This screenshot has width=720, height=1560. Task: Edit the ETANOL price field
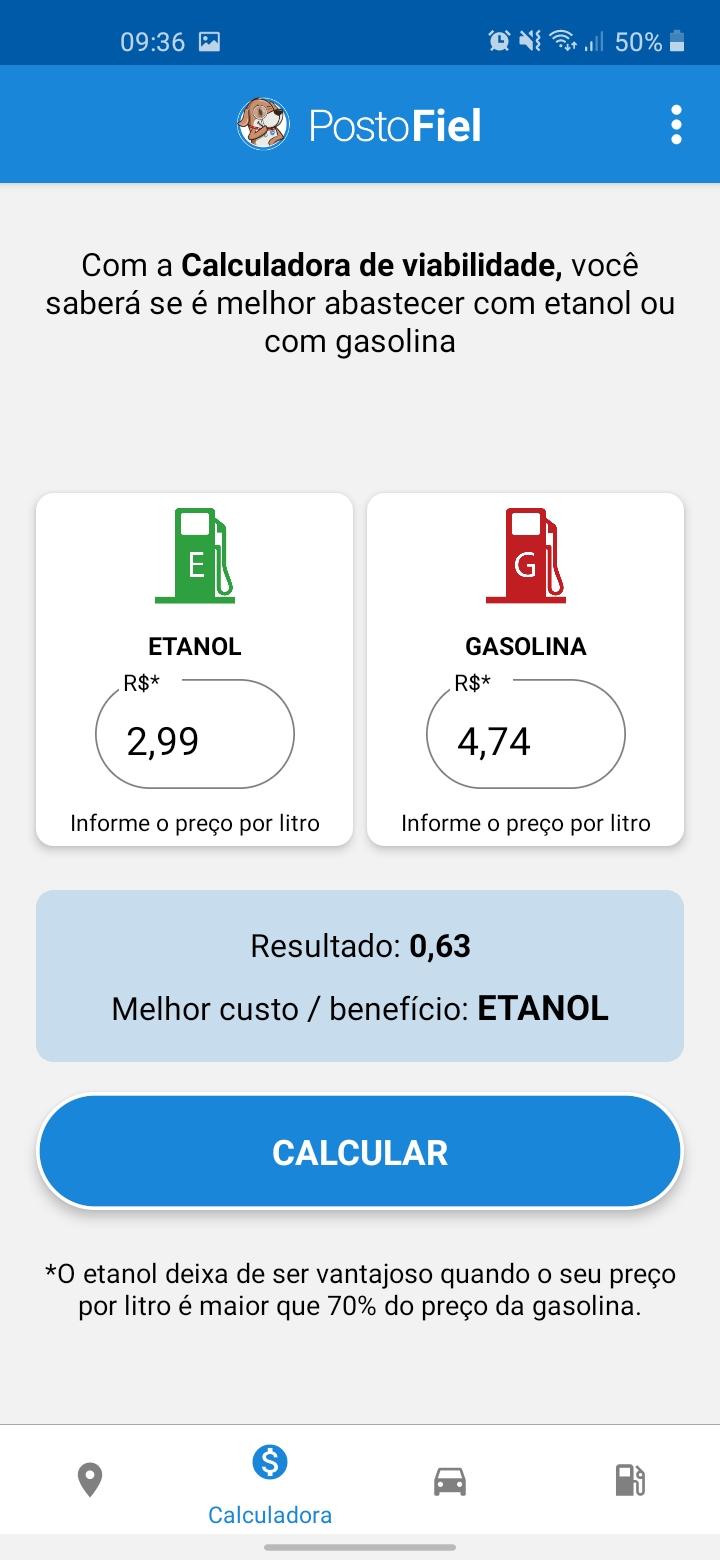click(195, 736)
